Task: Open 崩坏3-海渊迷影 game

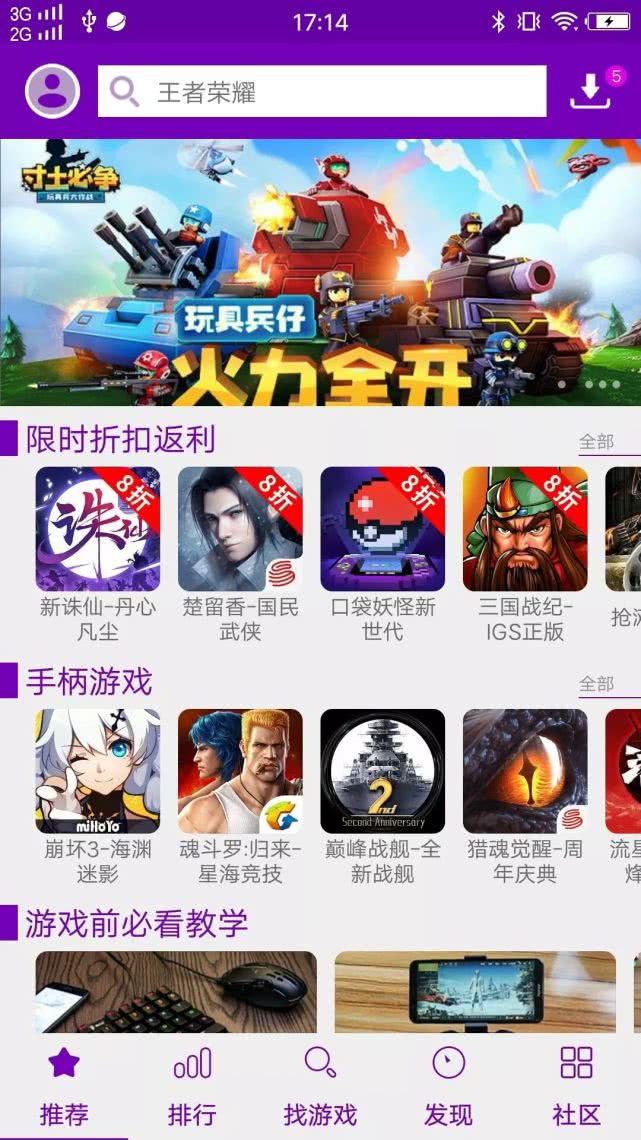Action: [98, 797]
